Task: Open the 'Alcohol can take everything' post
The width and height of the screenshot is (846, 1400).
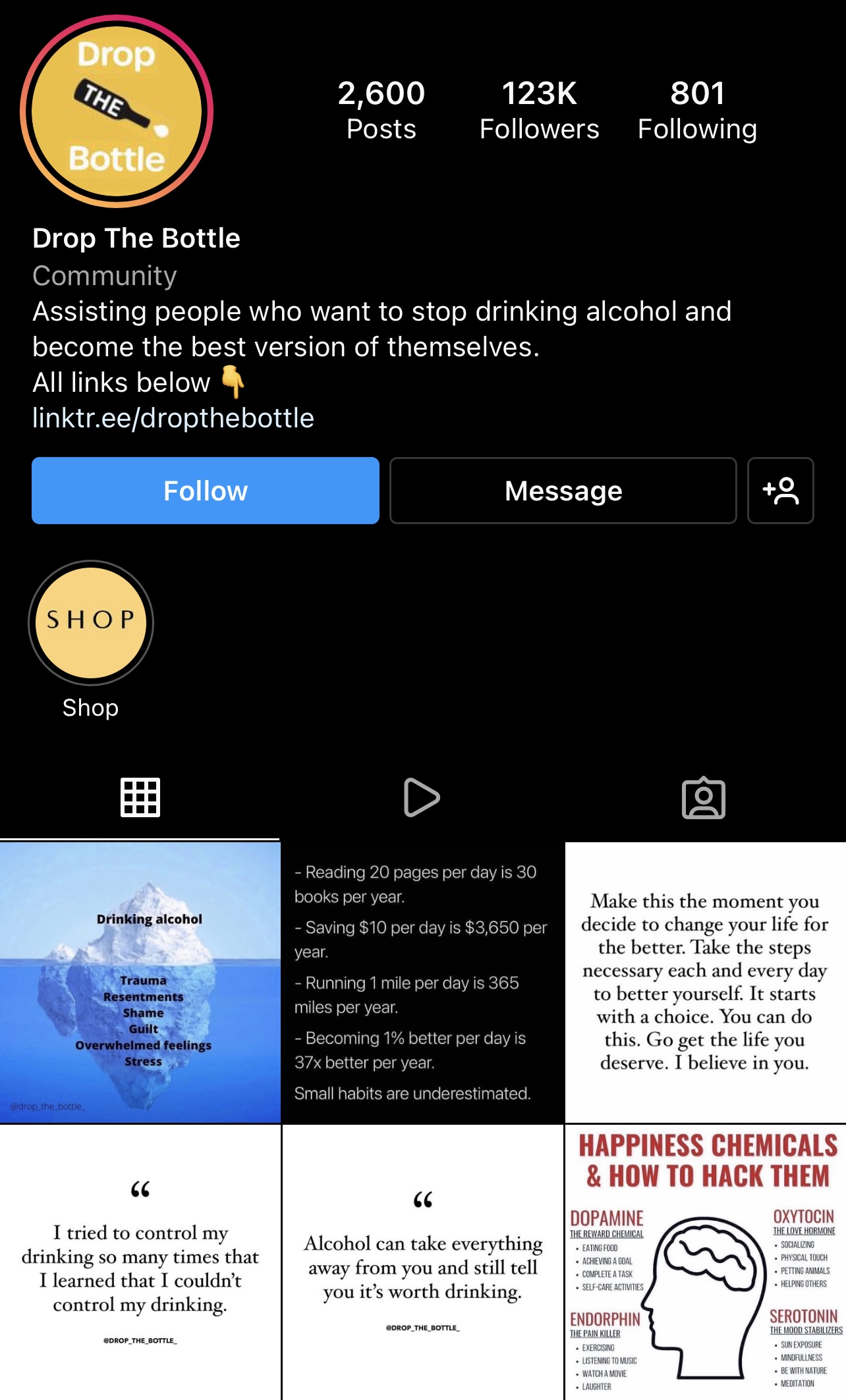Action: [x=422, y=1262]
